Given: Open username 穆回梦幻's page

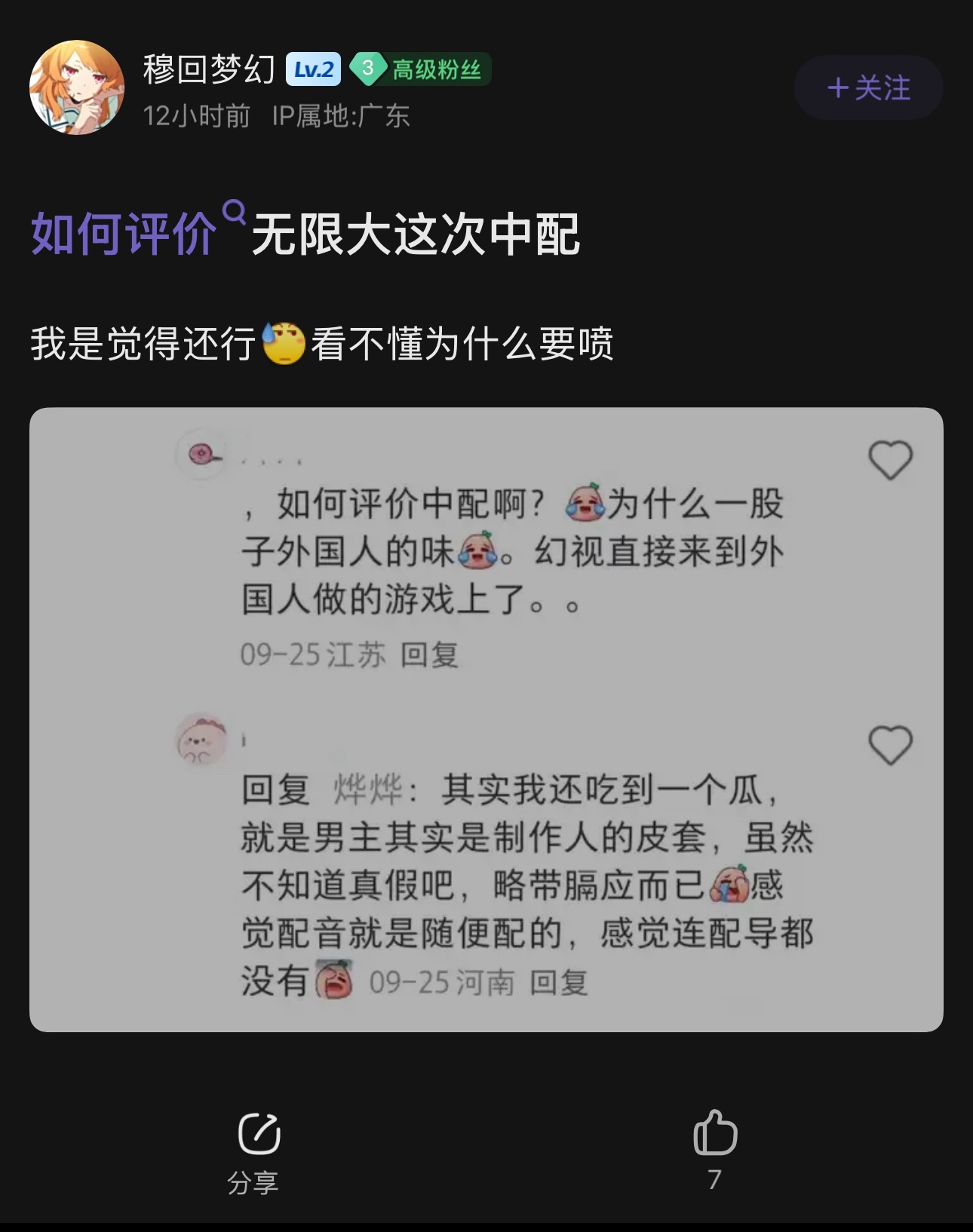Looking at the screenshot, I should [209, 69].
